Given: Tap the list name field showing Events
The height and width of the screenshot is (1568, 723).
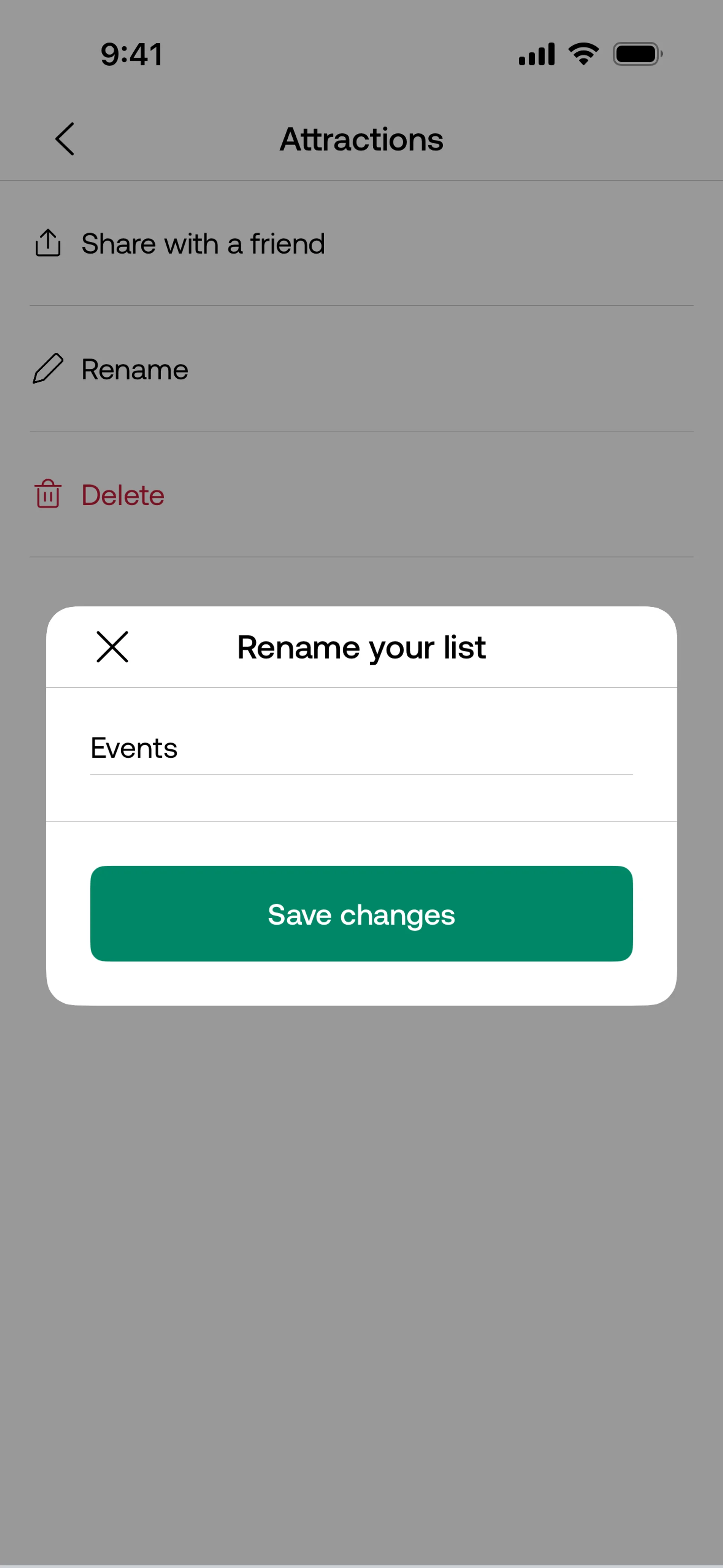Looking at the screenshot, I should pos(361,748).
